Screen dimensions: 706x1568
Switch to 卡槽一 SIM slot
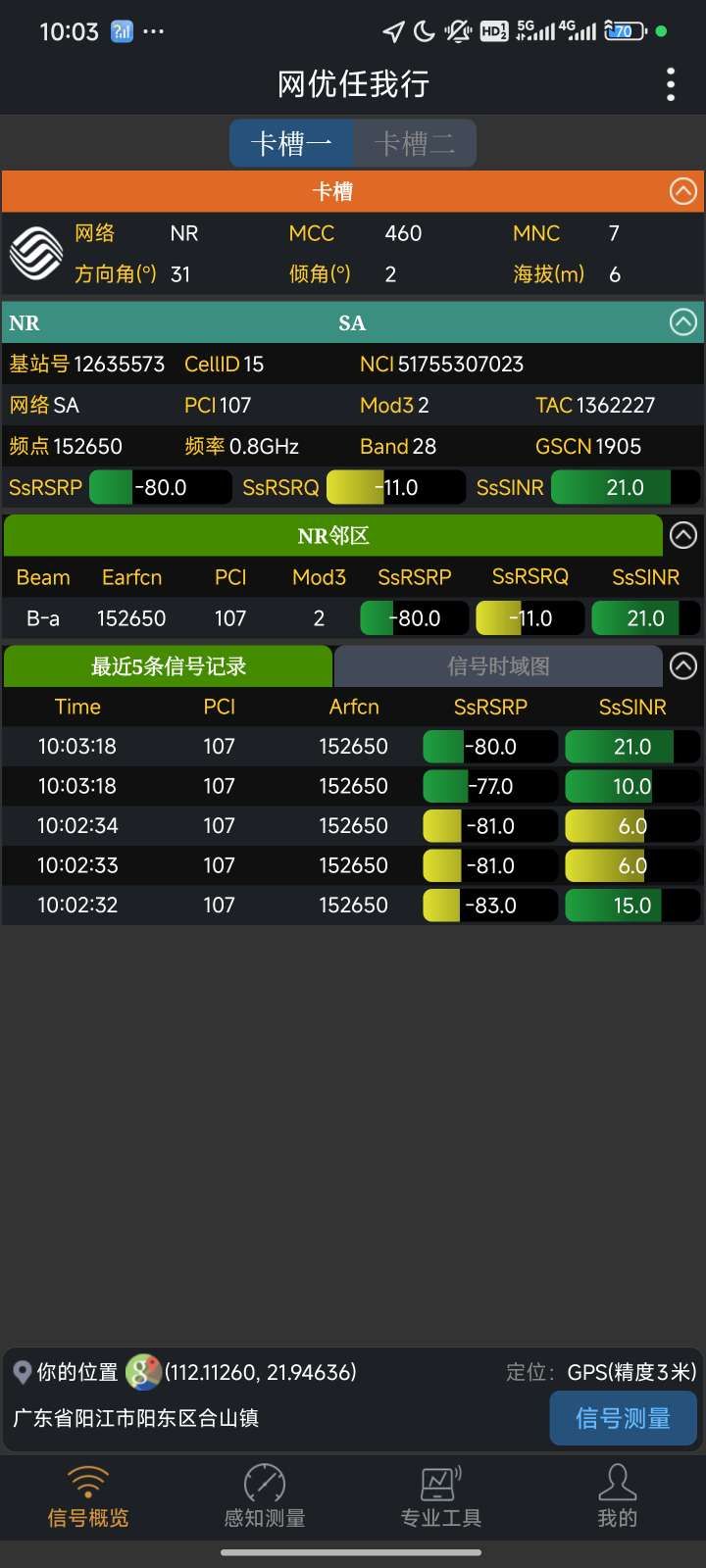coord(291,144)
